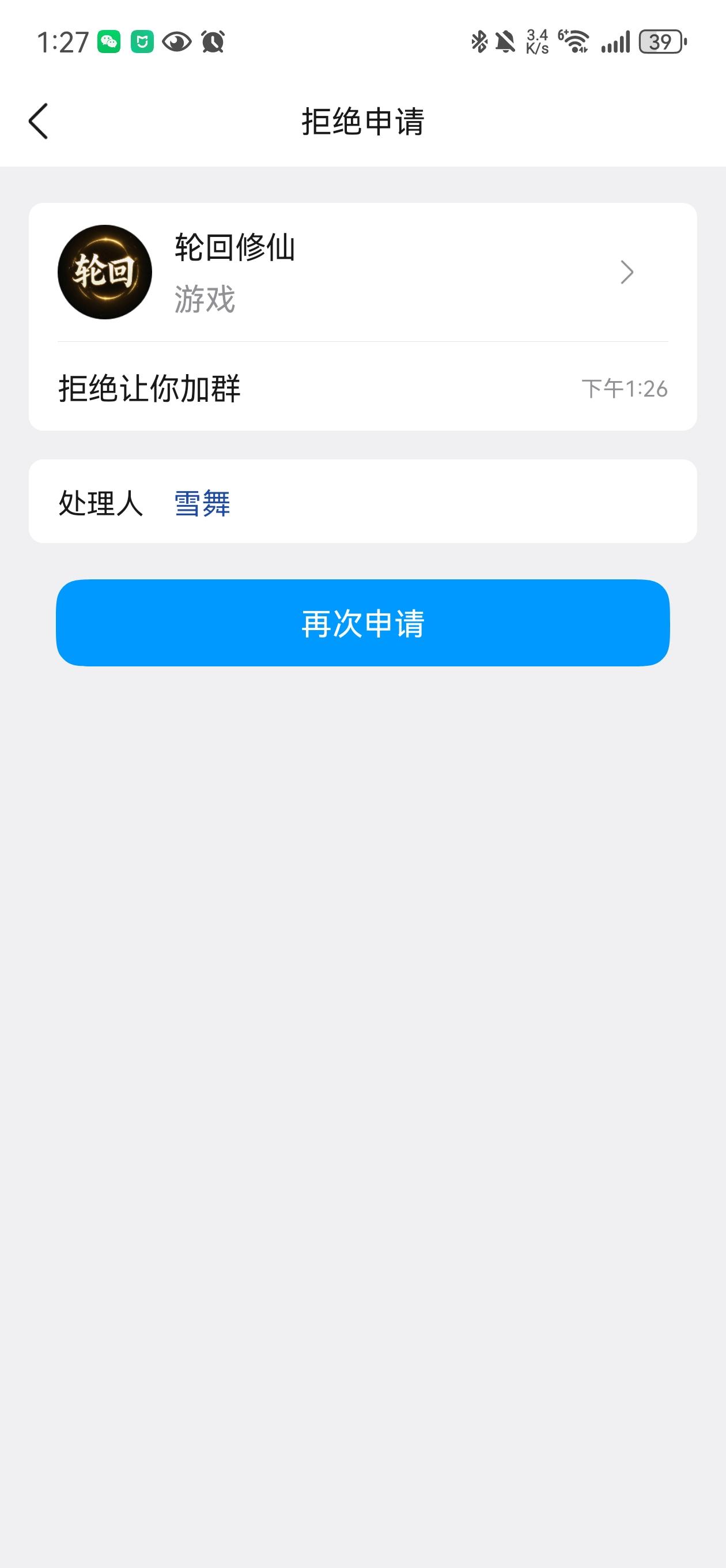
Task: Tap the 下午1:26 timestamp
Action: [626, 389]
